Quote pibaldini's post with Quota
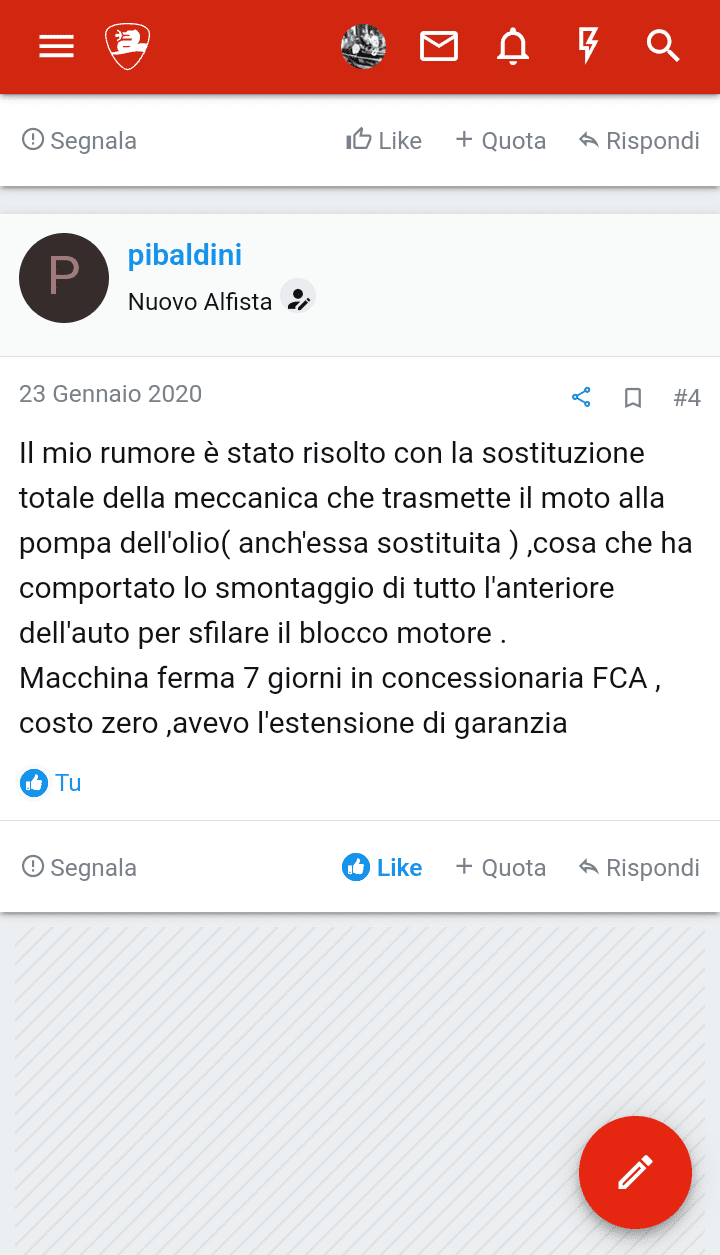720x1255 pixels. tap(500, 867)
